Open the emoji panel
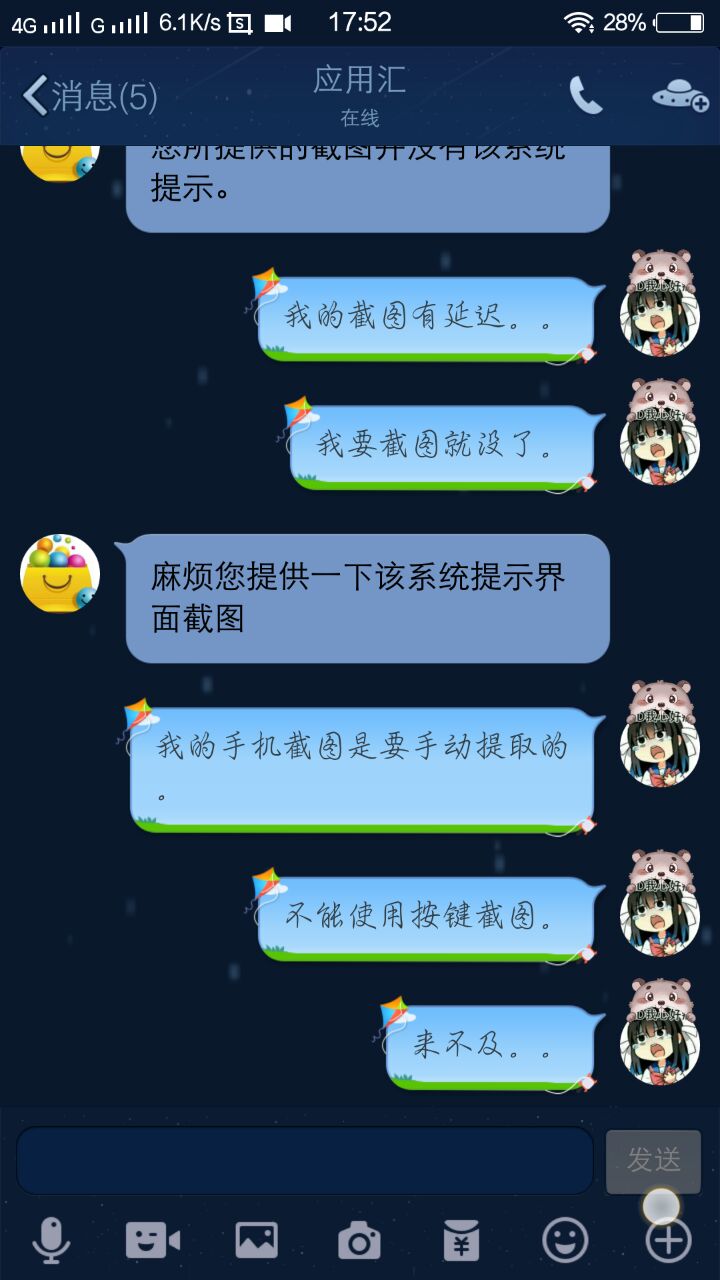Screen dimensions: 720x1280 (565, 1241)
